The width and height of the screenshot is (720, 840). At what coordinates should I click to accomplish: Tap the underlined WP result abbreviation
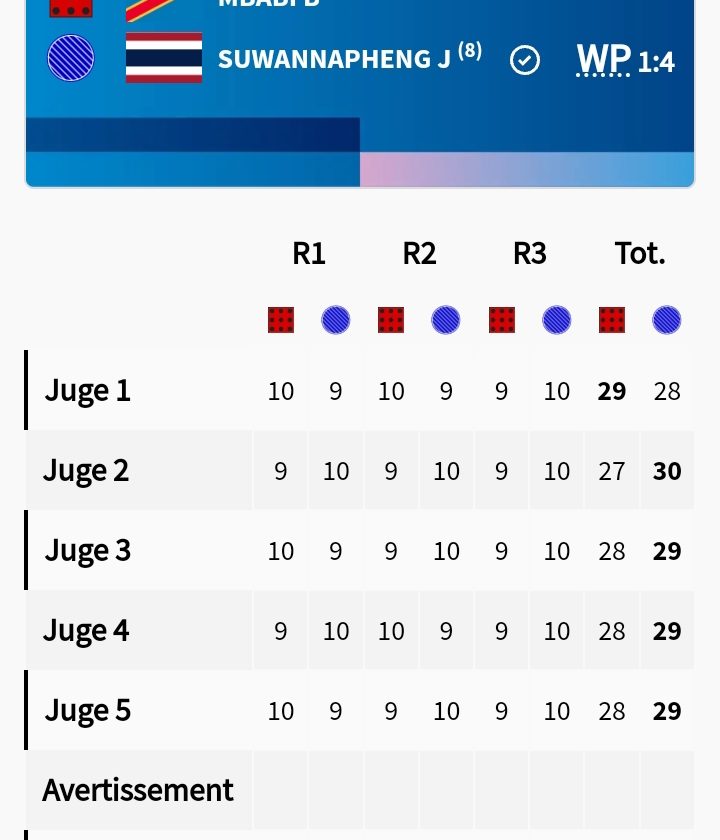click(603, 60)
